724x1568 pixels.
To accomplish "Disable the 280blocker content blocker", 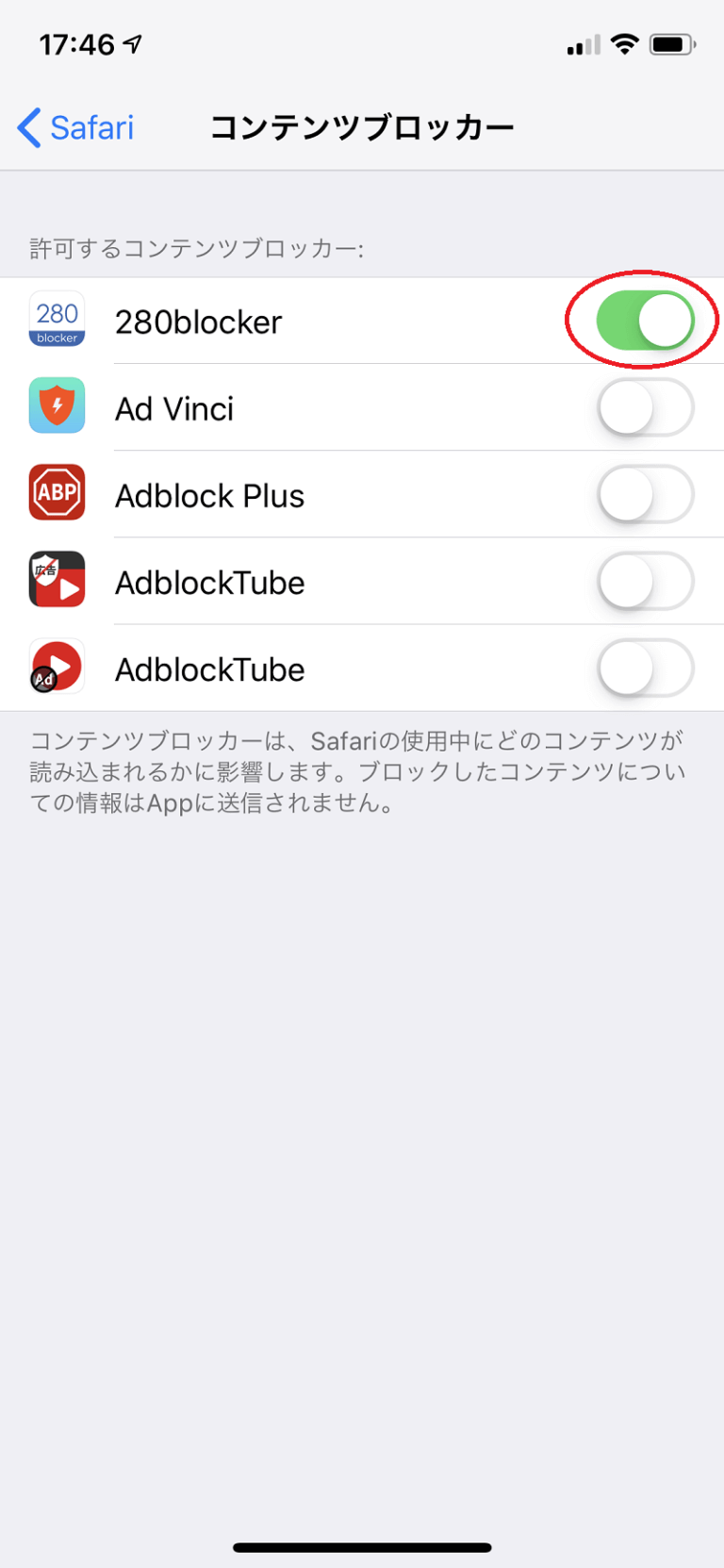I will (644, 321).
